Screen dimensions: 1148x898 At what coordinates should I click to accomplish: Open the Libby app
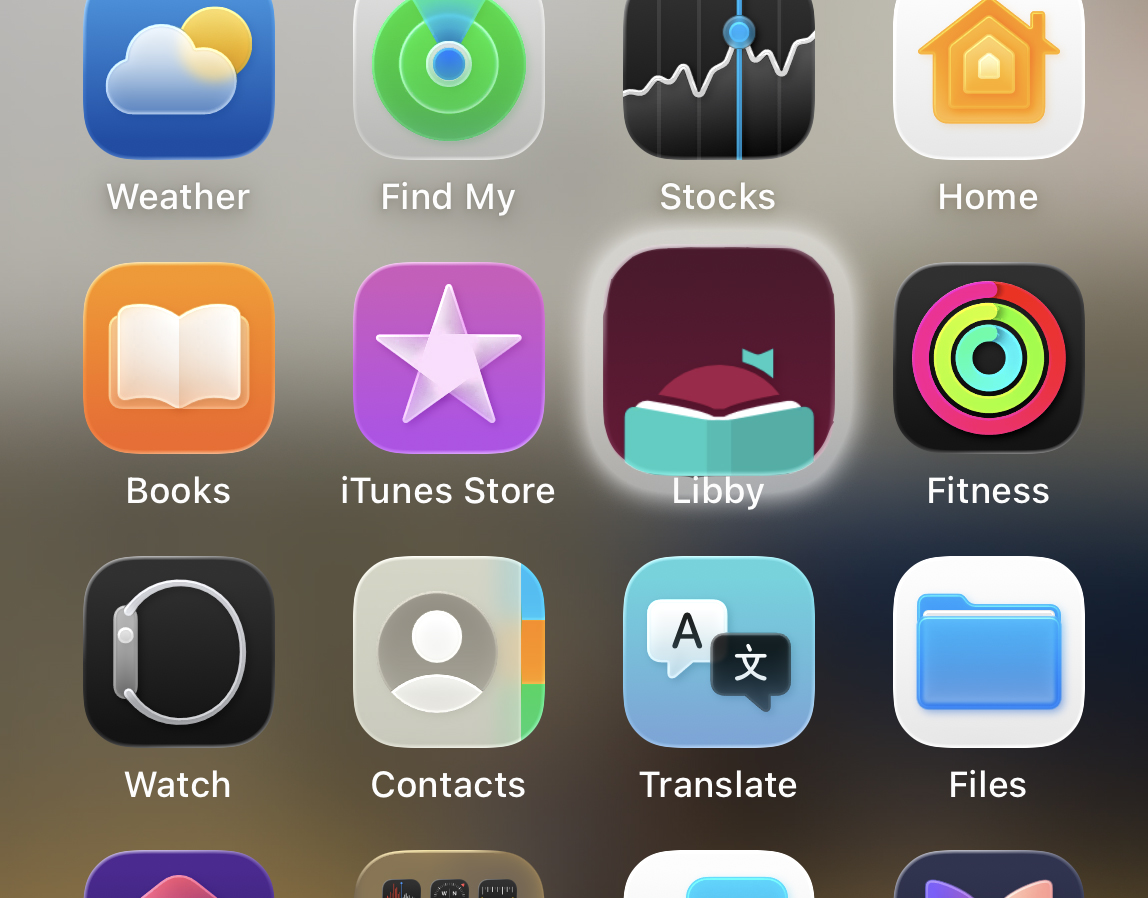(x=719, y=360)
